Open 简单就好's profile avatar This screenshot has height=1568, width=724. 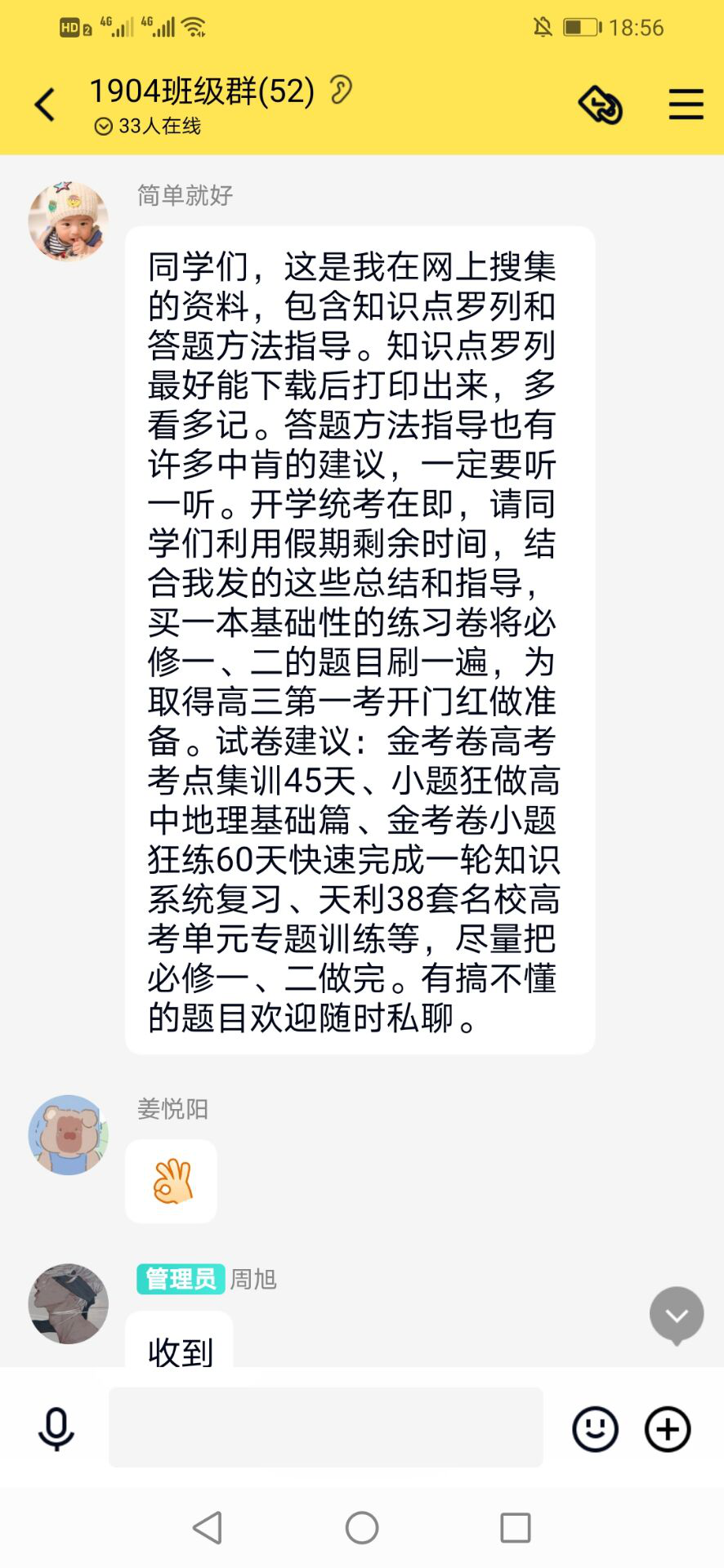coord(69,221)
